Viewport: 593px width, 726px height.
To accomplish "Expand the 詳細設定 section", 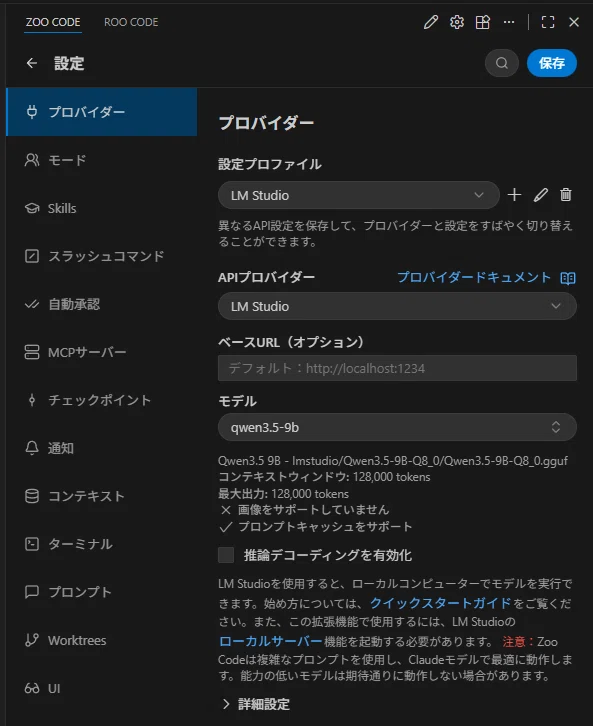I will click(256, 704).
